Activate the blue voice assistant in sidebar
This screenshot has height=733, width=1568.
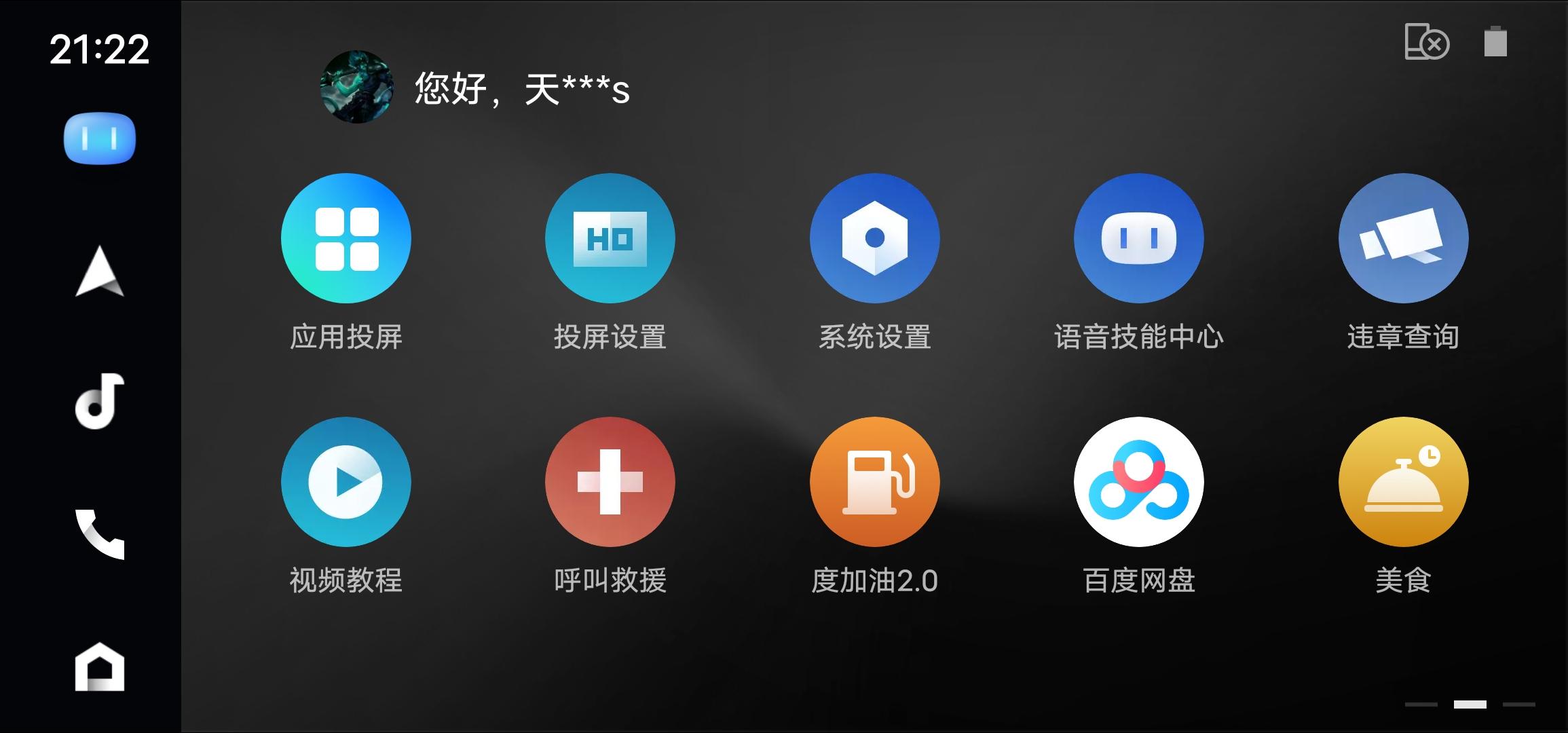coord(100,138)
